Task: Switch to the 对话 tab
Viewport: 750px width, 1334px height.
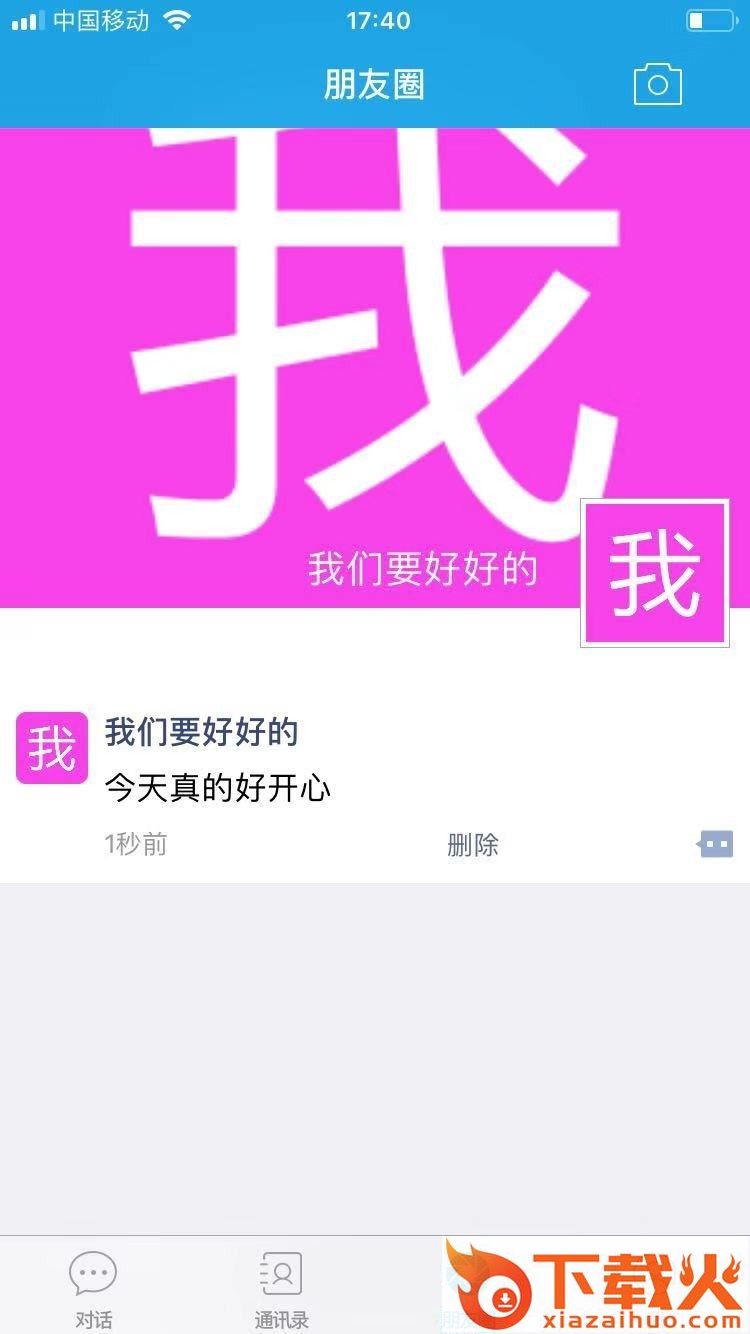Action: coord(93,1290)
